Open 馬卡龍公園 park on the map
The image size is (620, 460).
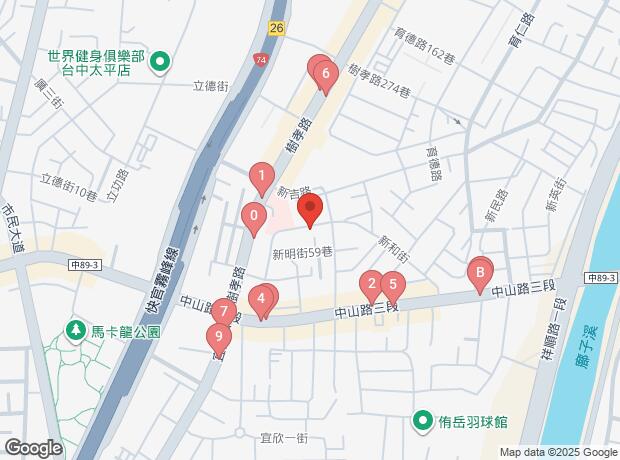tap(75, 330)
